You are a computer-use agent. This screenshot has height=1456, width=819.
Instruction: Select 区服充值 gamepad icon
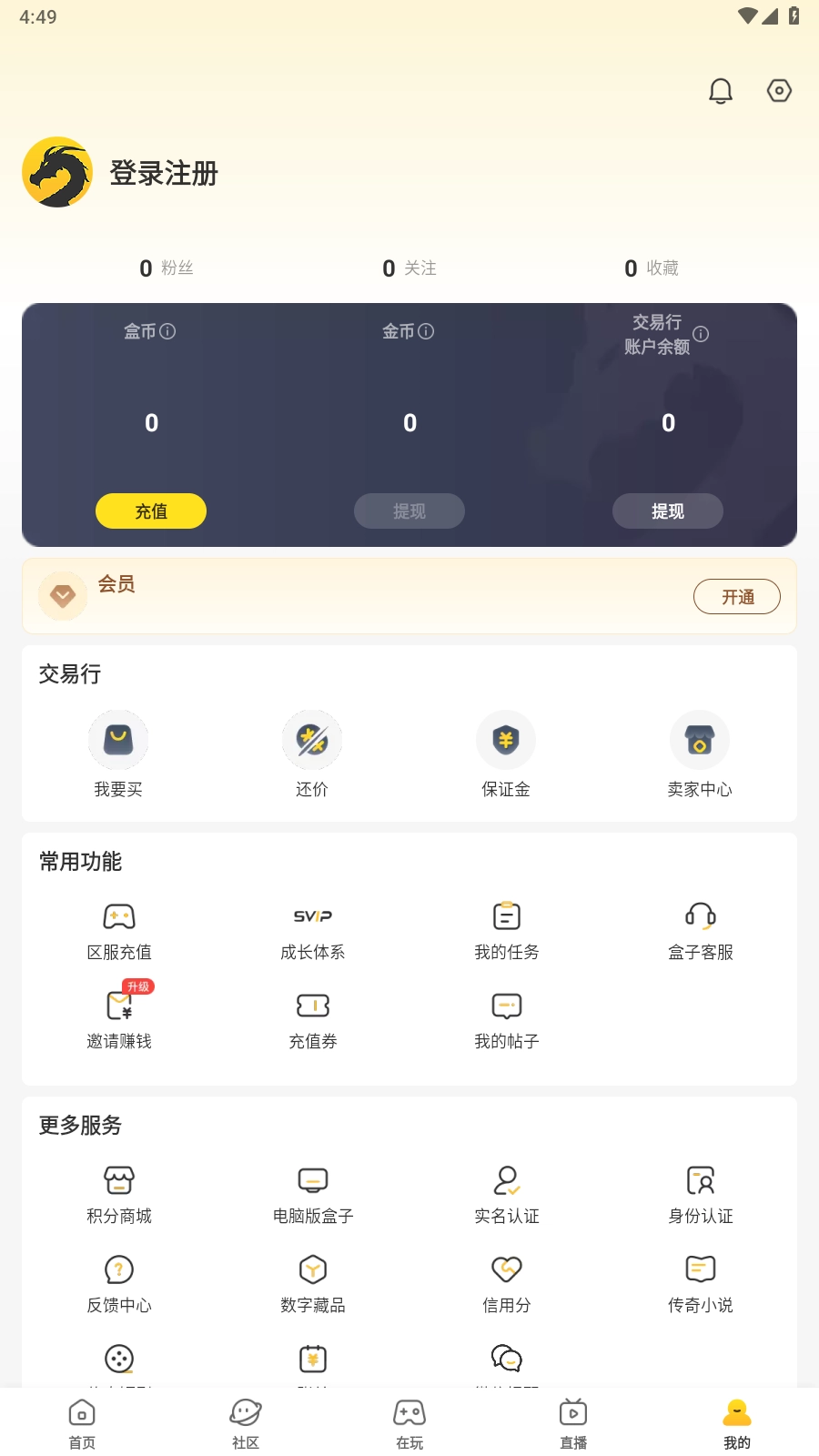click(x=118, y=916)
